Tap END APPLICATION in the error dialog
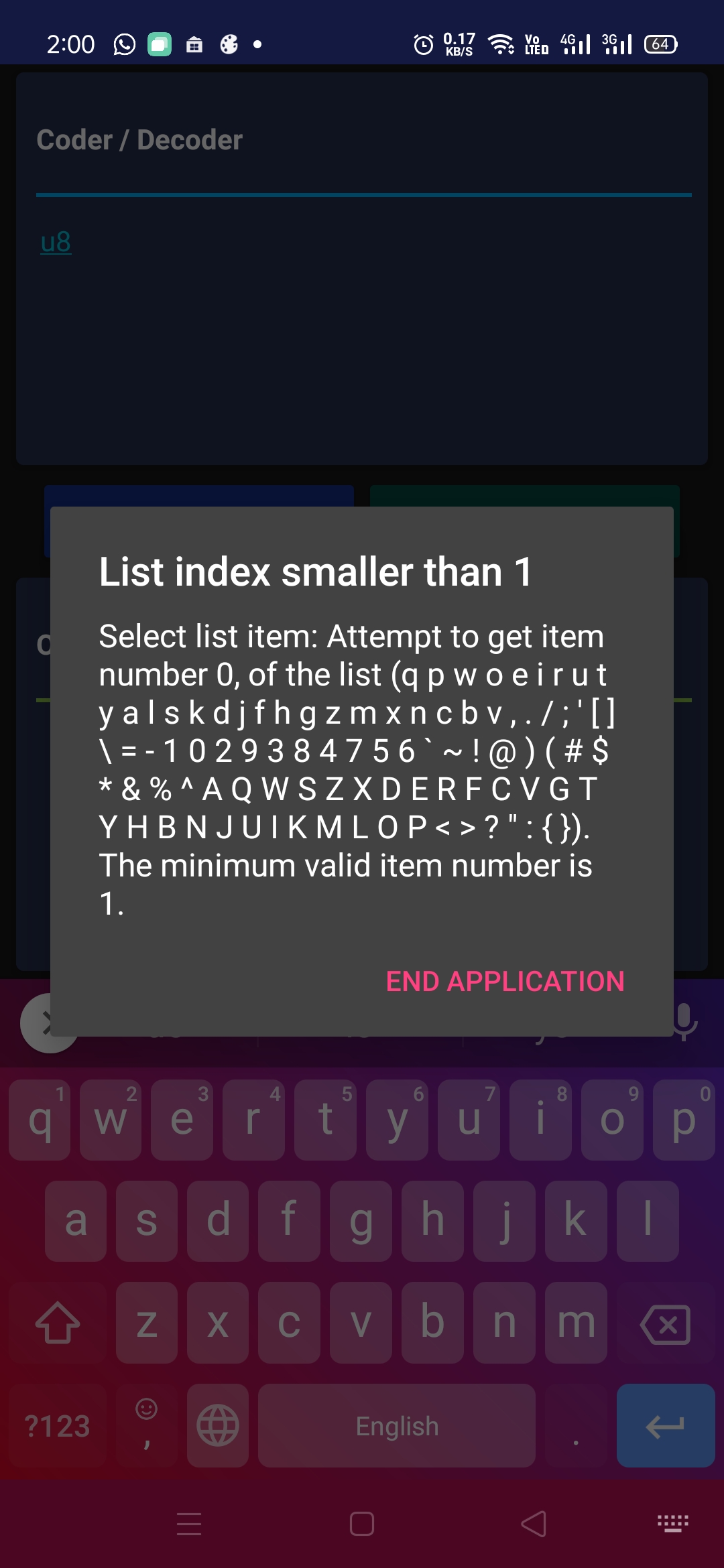The image size is (724, 1568). coord(505,981)
